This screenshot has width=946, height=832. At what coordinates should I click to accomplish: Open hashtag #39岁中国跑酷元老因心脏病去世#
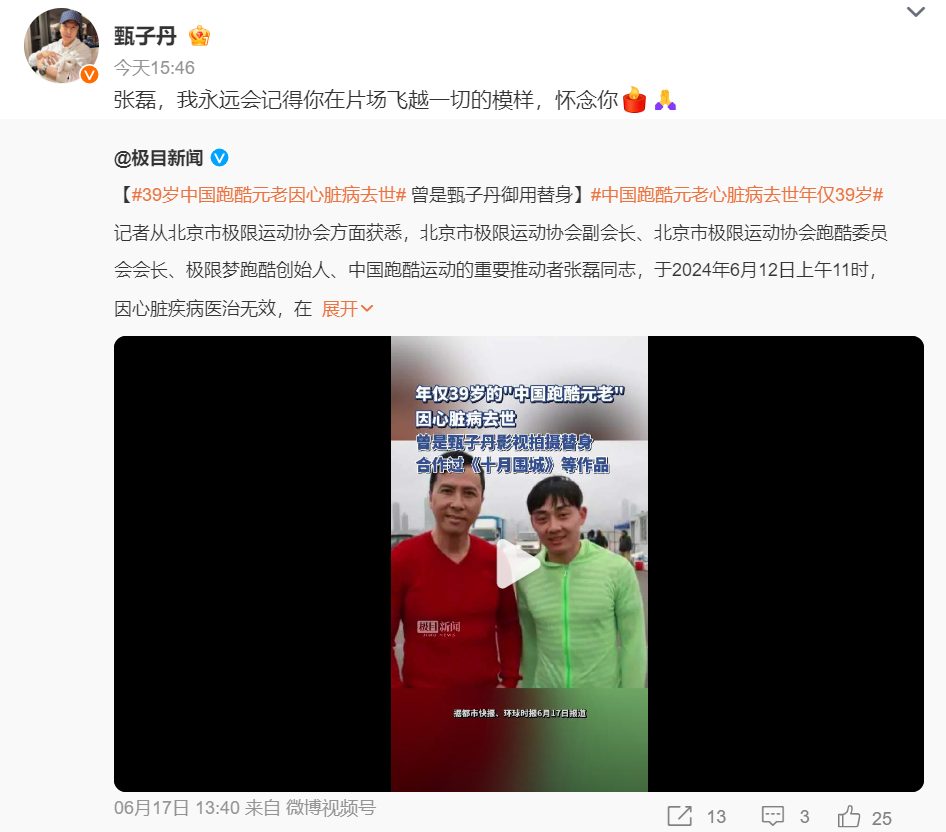click(268, 194)
